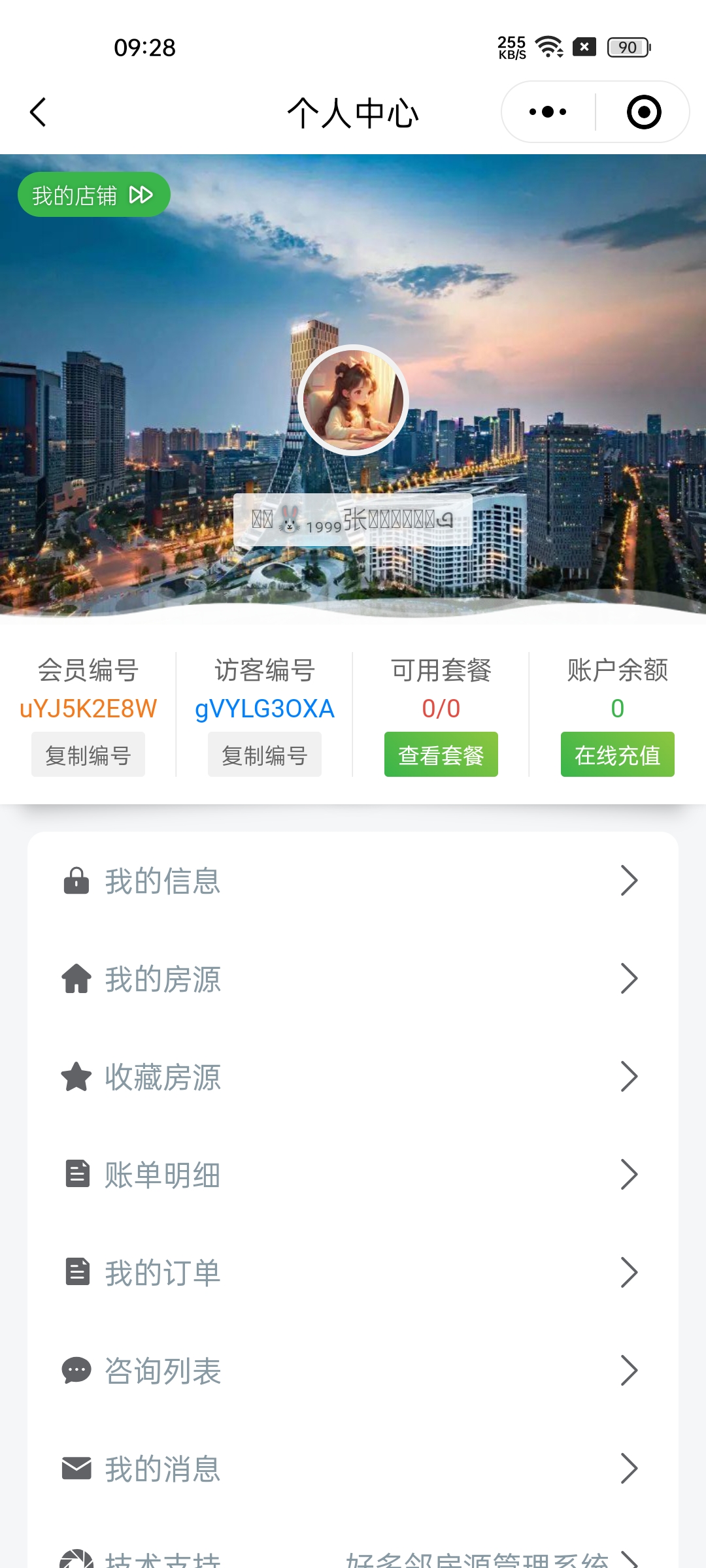Open 我的订单 orders

353,1273
